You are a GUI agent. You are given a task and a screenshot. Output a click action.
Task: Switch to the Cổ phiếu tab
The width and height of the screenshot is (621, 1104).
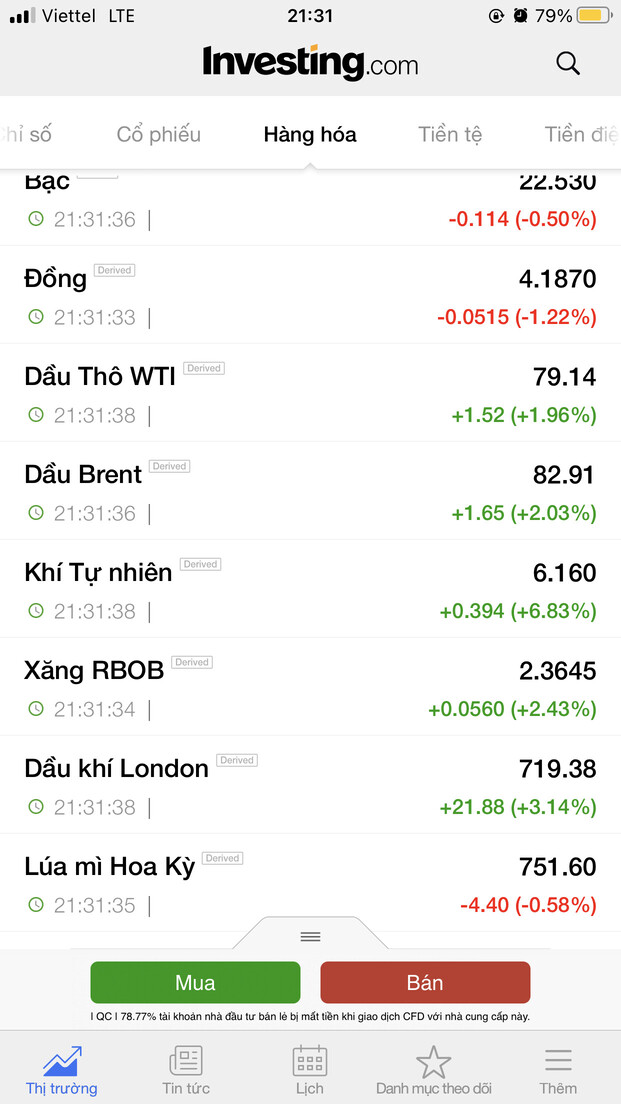coord(159,134)
